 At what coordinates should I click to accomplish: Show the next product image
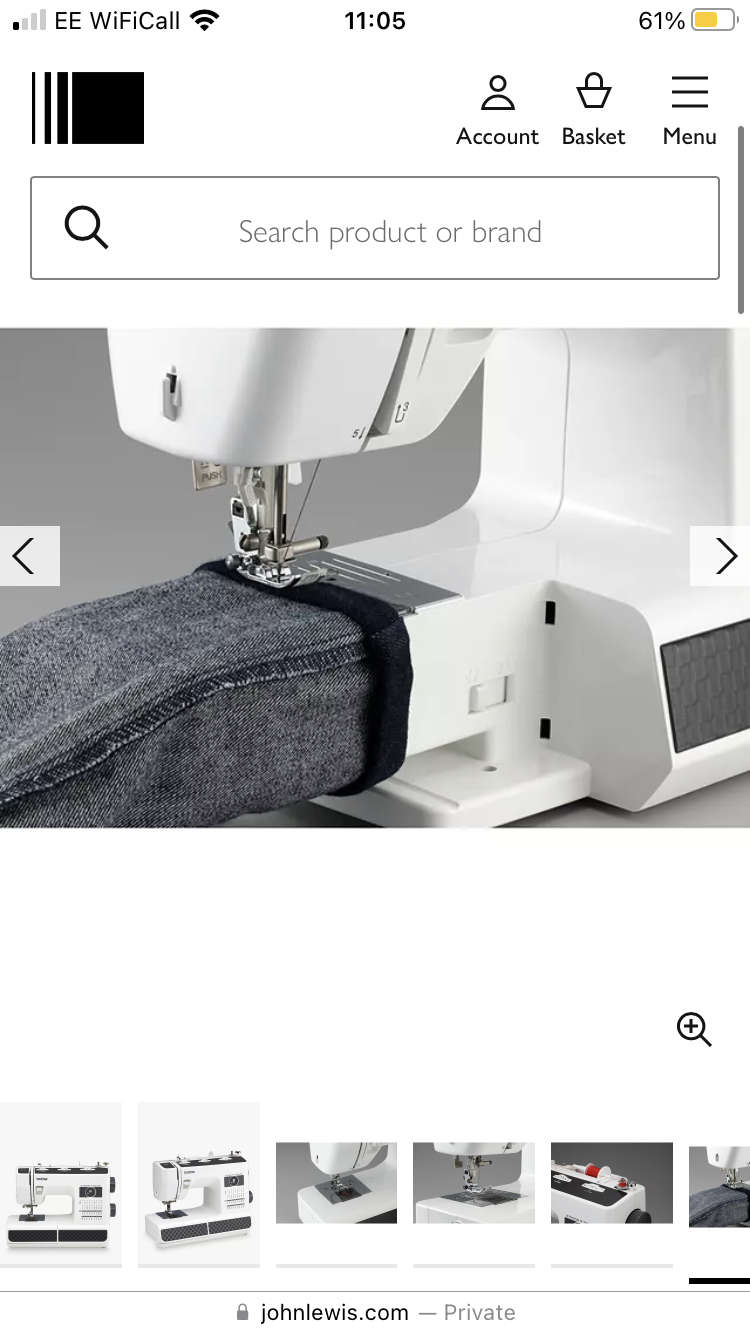tap(722, 556)
